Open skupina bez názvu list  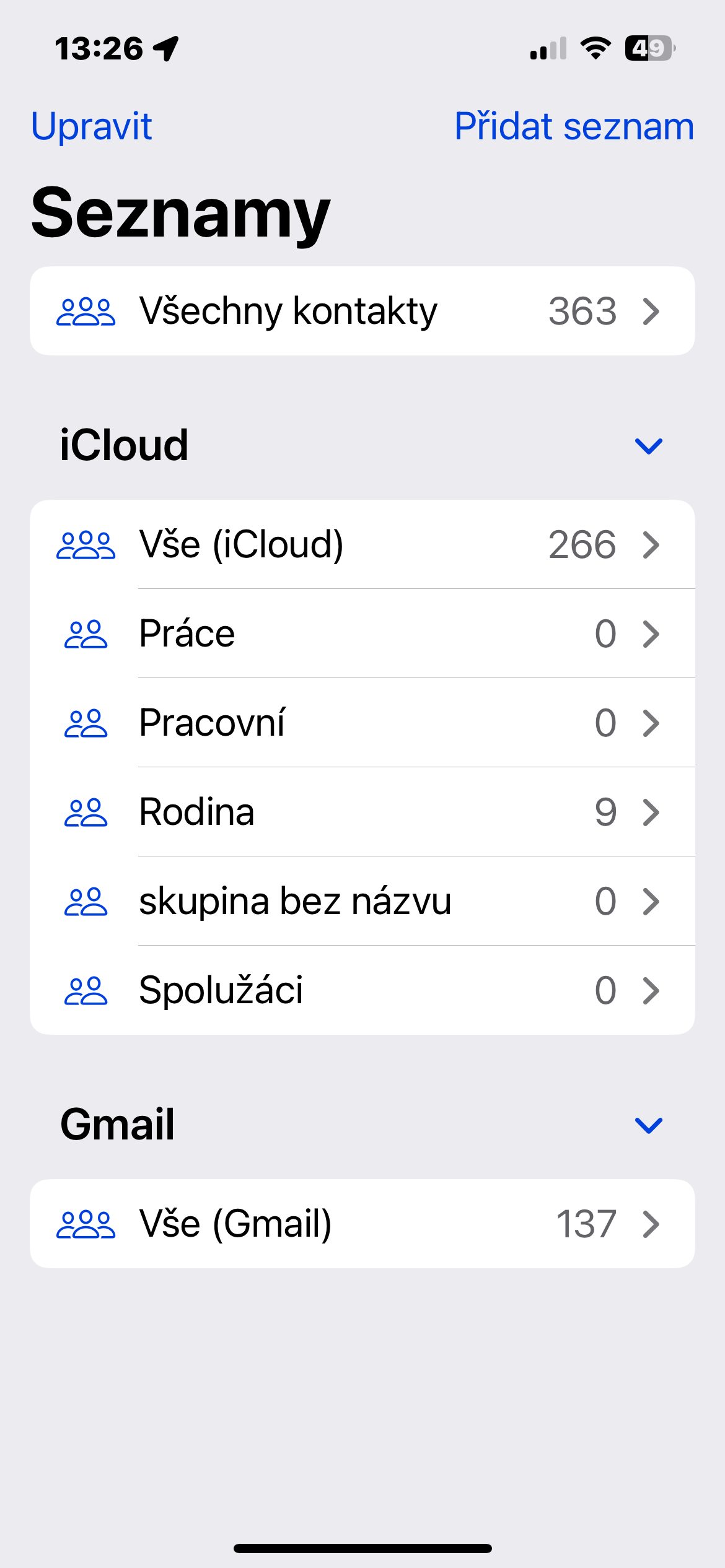(362, 901)
